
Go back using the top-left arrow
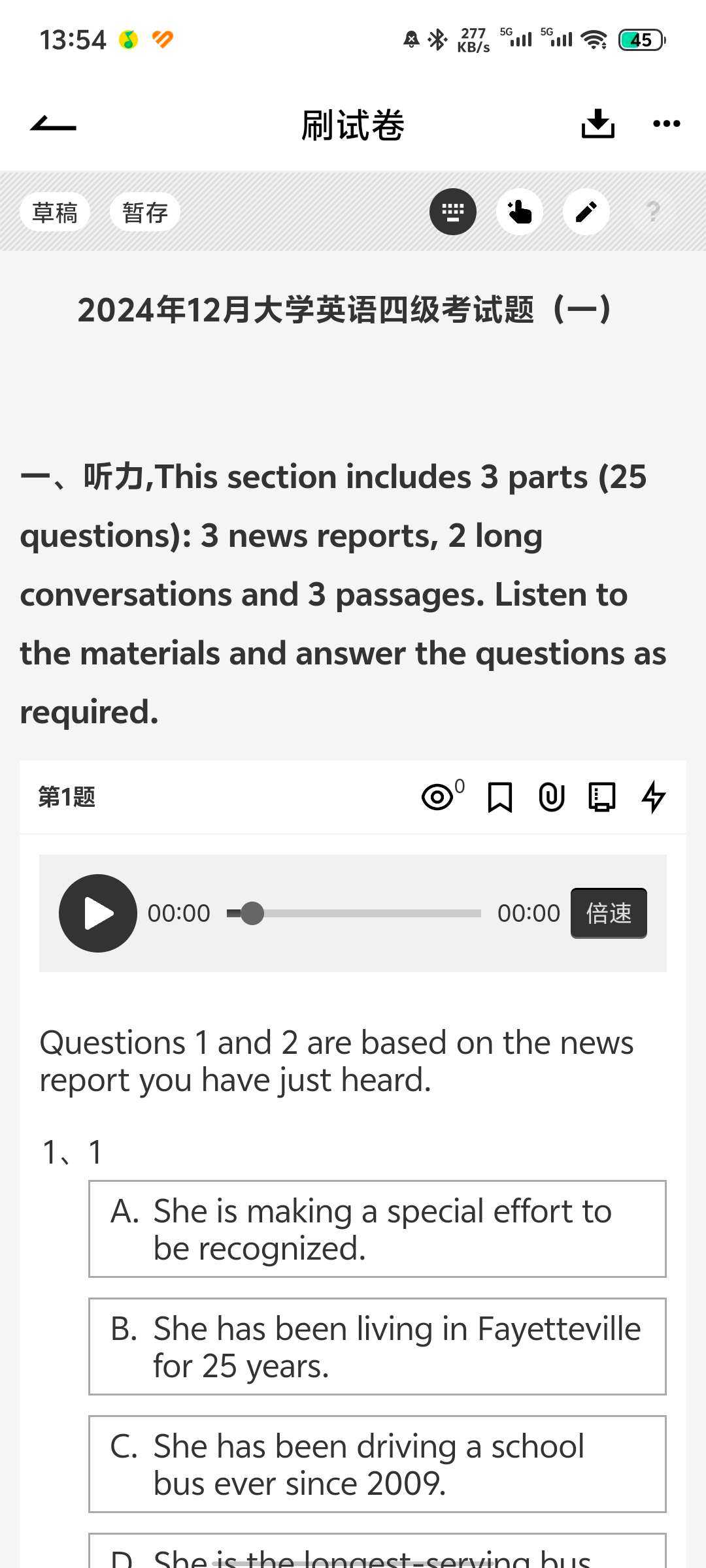pyautogui.click(x=54, y=124)
